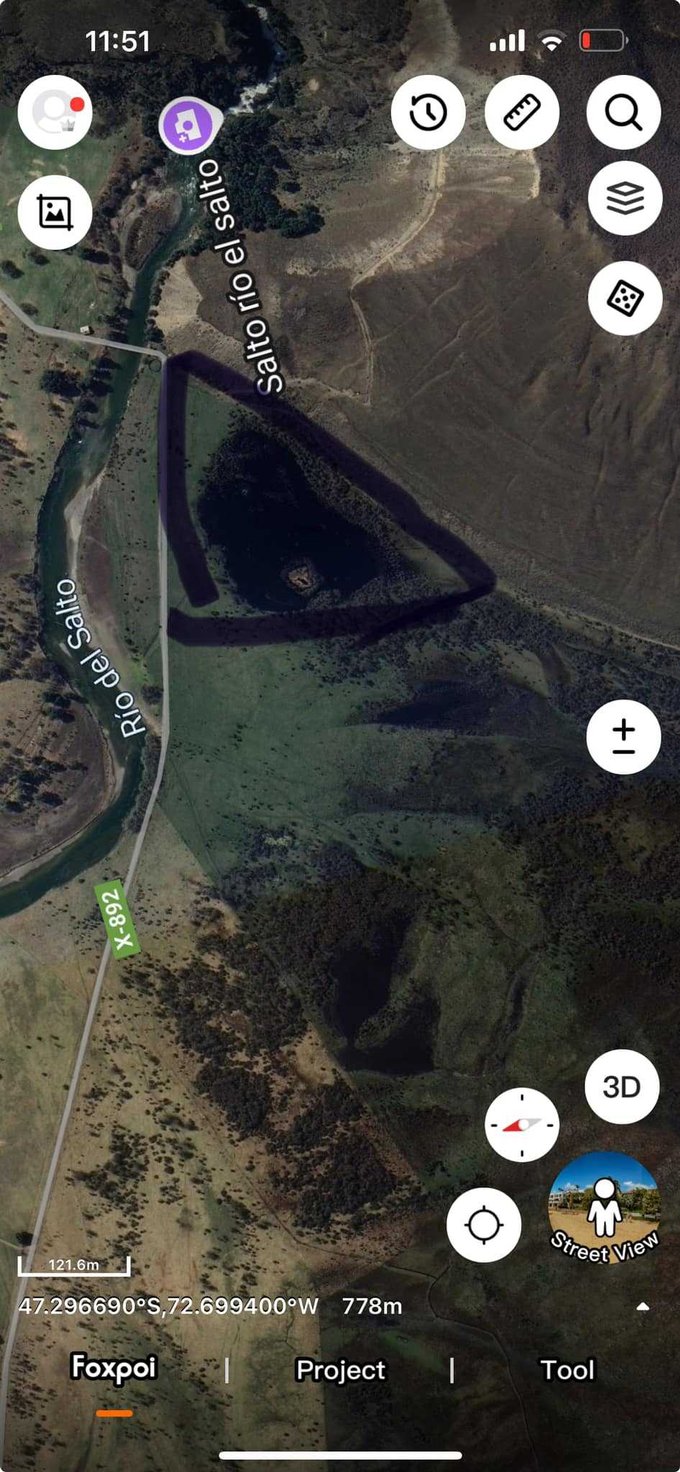Switch to the Foxpoi tab
This screenshot has width=680, height=1472.
(x=114, y=1369)
